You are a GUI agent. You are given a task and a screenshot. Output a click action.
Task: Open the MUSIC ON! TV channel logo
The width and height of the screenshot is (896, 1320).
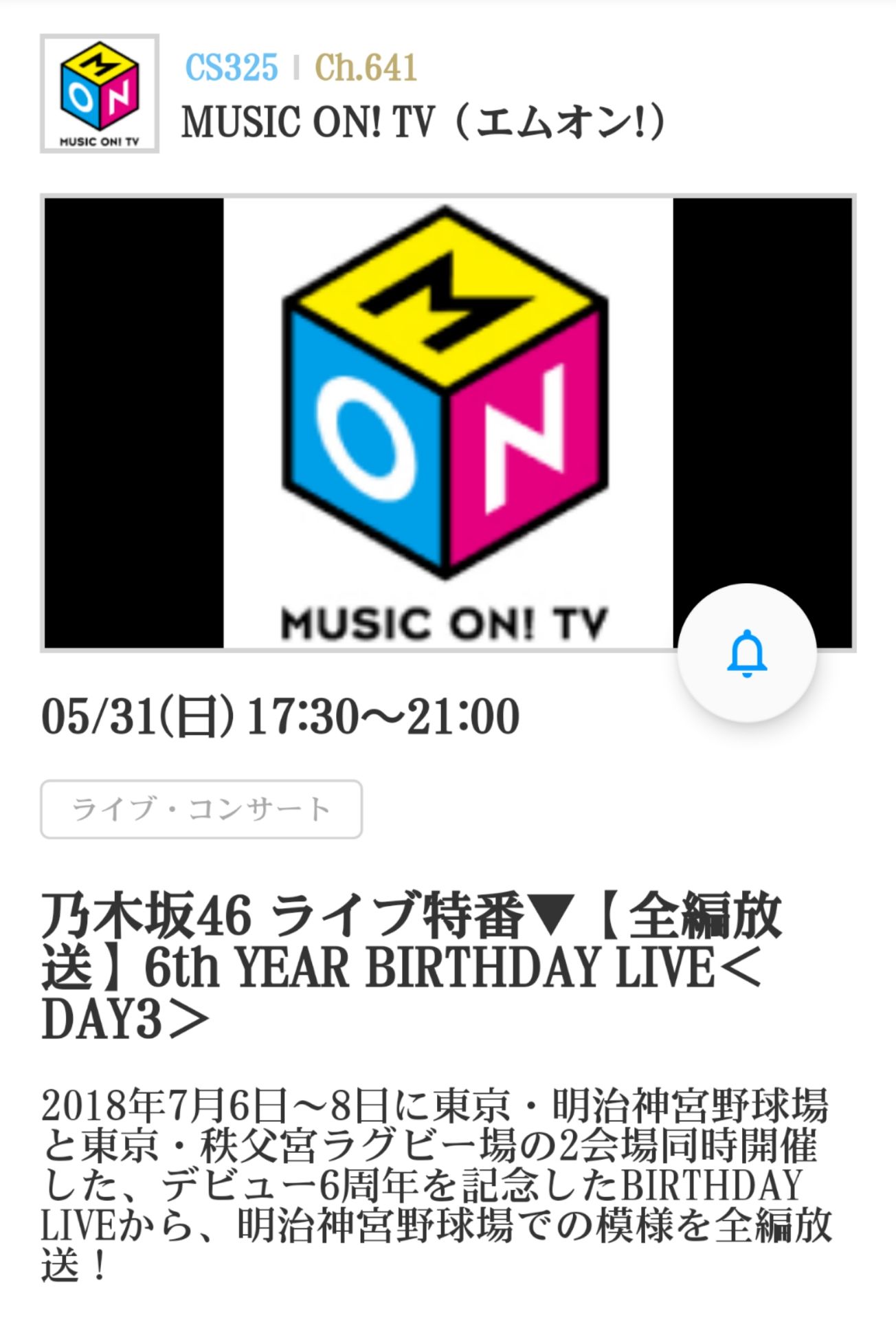(100, 93)
